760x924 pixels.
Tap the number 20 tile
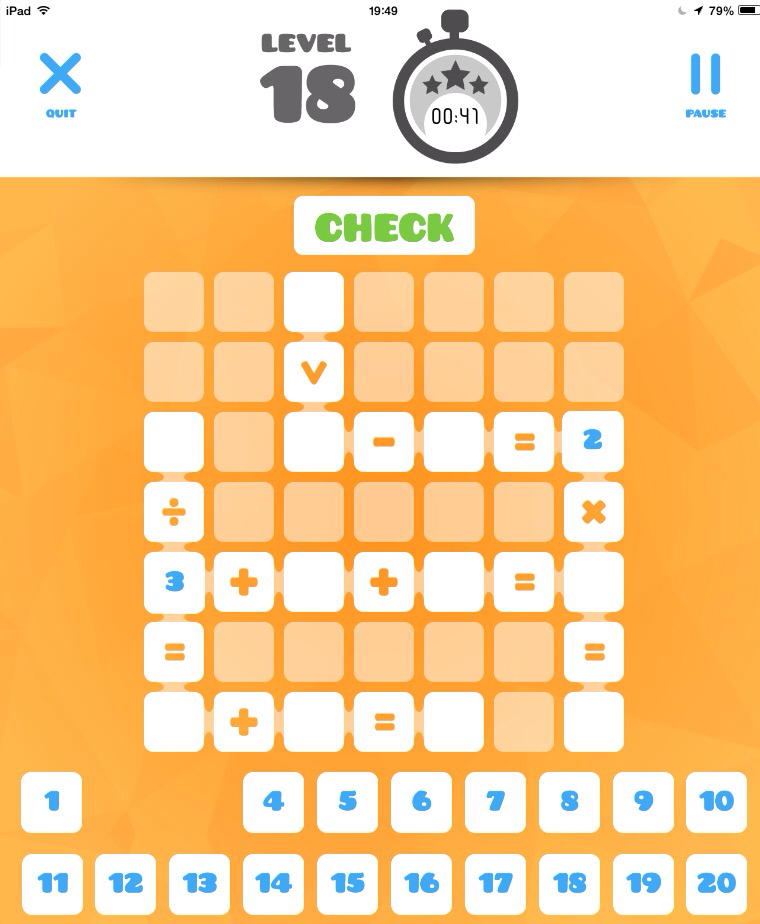click(x=716, y=884)
